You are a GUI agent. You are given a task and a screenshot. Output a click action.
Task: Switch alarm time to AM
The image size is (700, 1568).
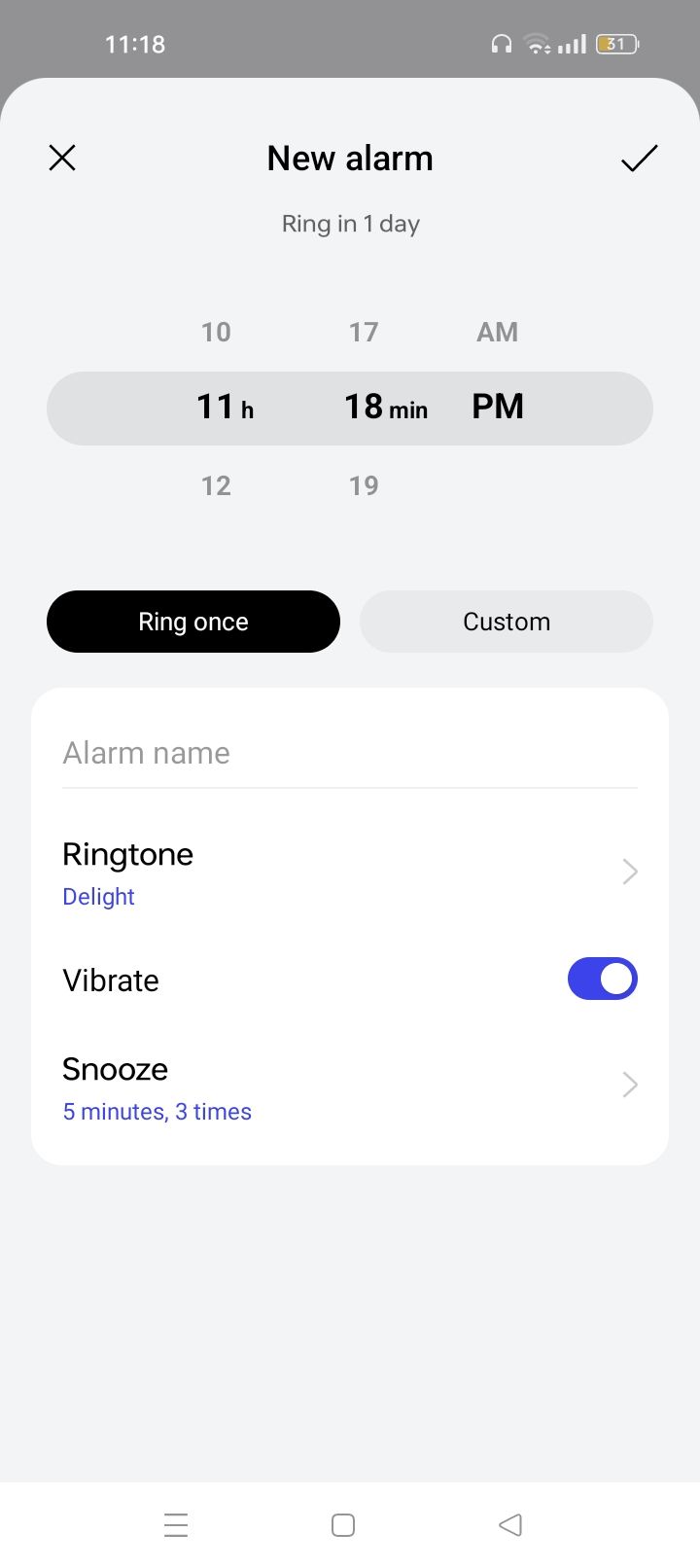497,332
